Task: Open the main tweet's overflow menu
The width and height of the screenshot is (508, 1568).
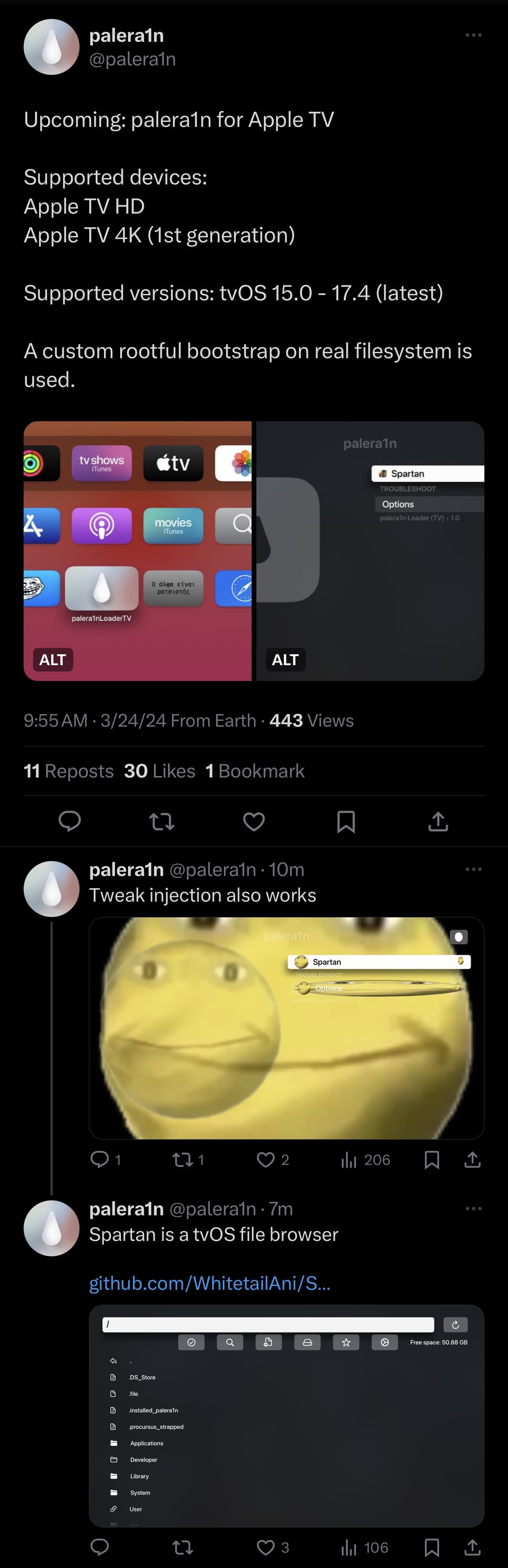Action: (x=473, y=35)
